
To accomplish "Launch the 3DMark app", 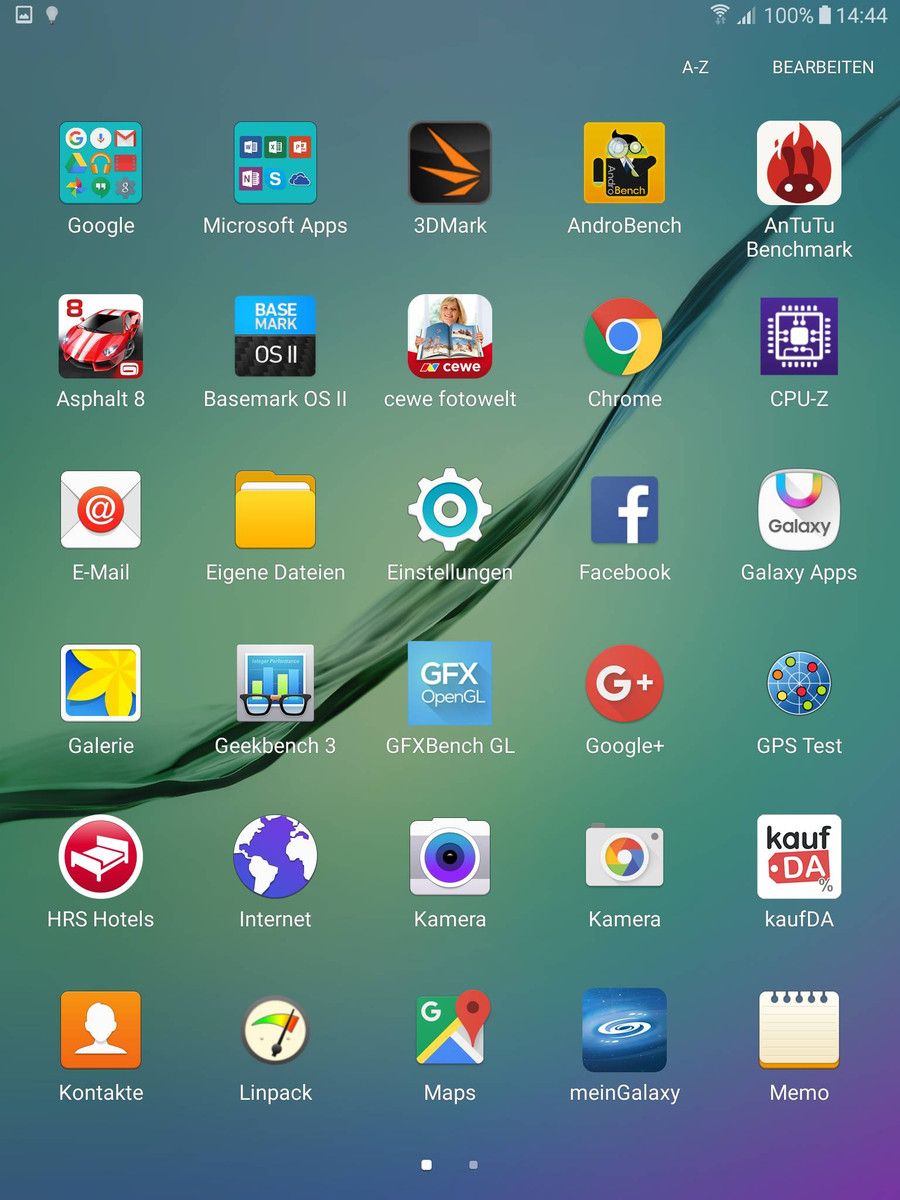I will [x=450, y=163].
